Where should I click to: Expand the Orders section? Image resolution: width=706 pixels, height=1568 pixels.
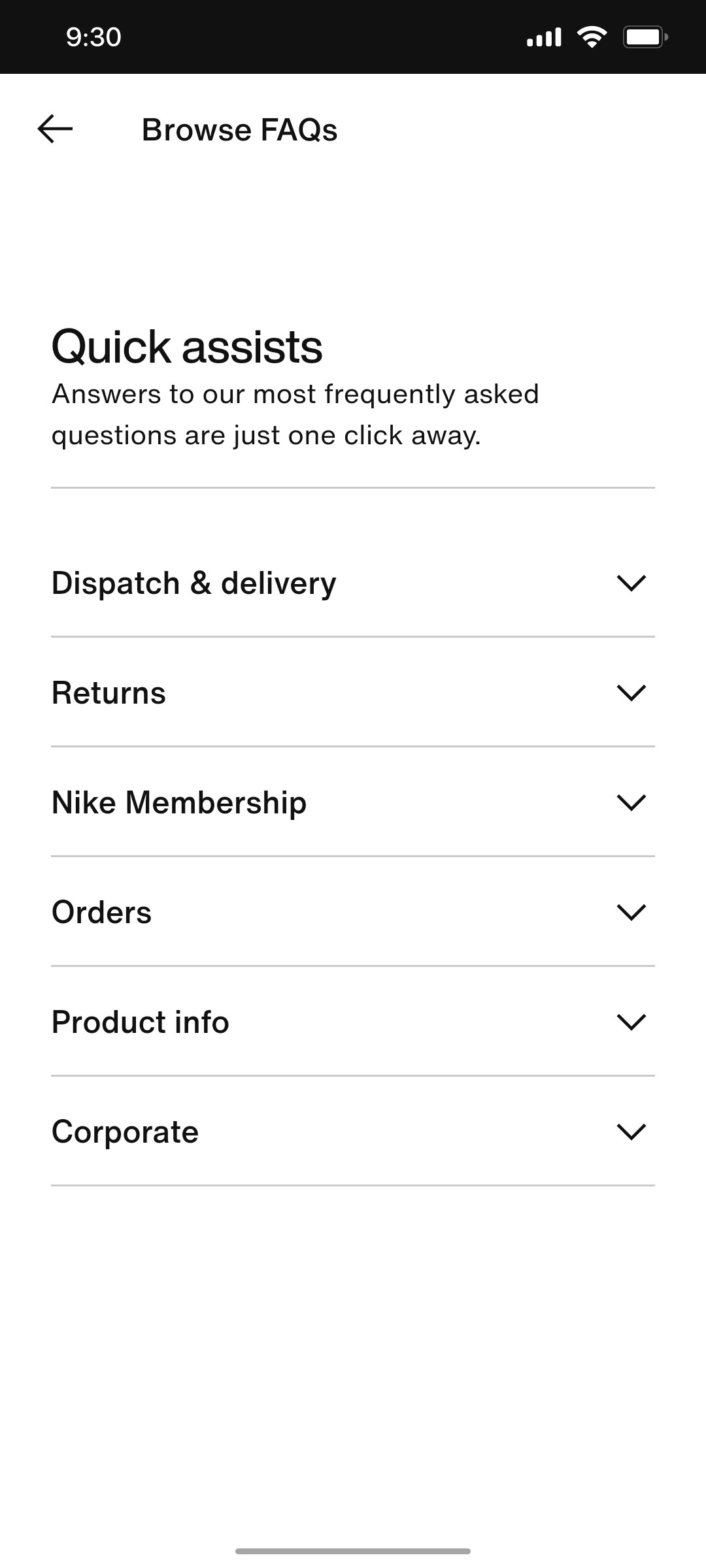click(631, 912)
